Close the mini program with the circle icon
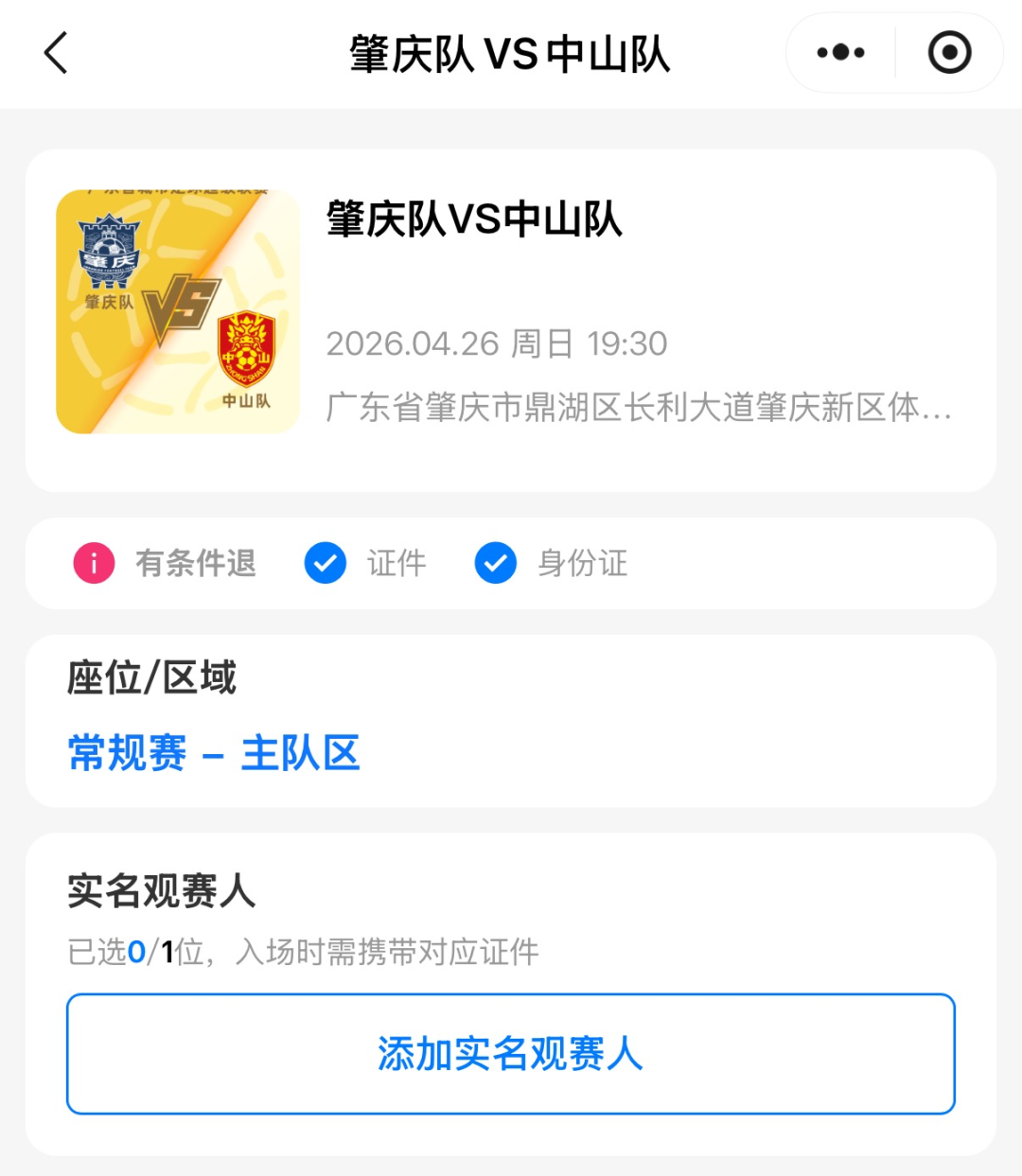 coord(949,53)
